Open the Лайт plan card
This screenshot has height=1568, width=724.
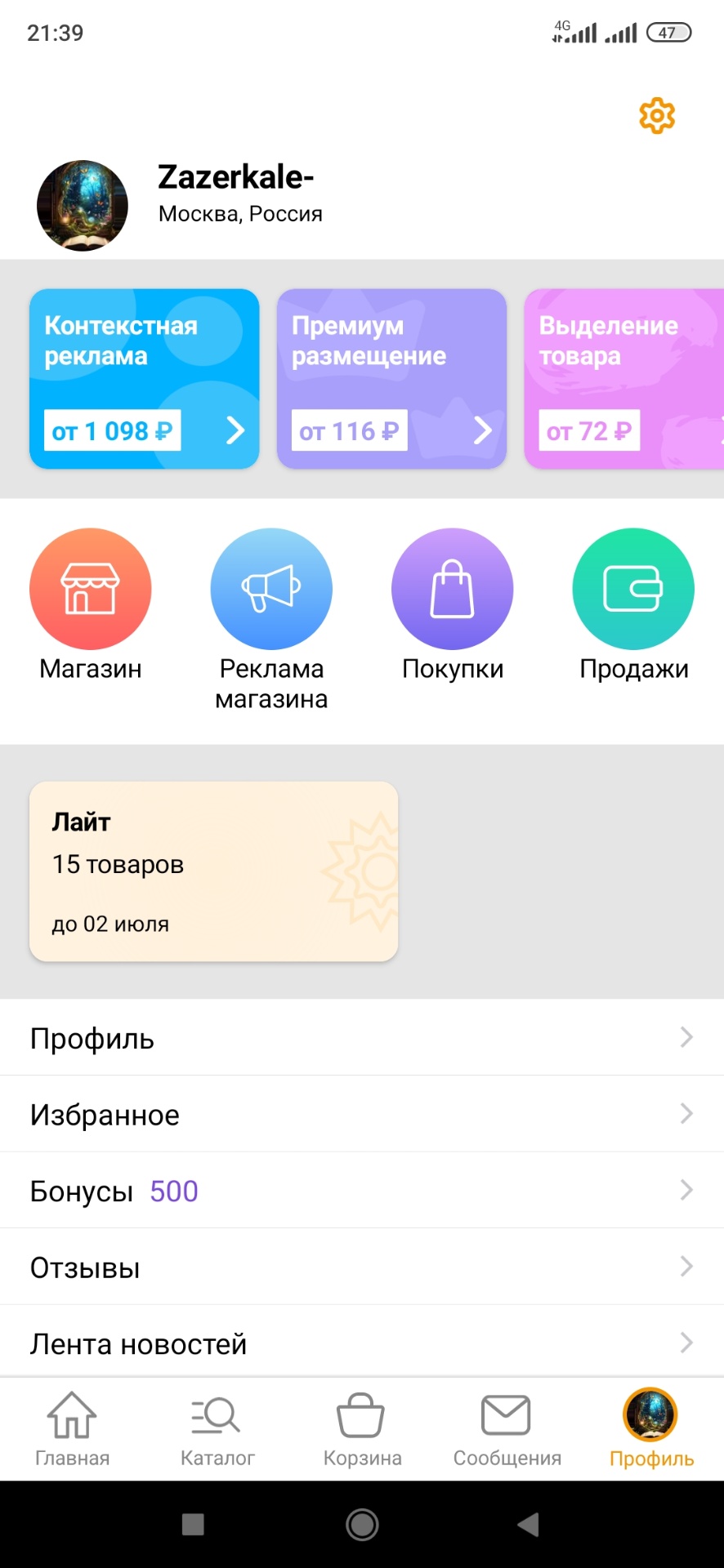tap(213, 871)
